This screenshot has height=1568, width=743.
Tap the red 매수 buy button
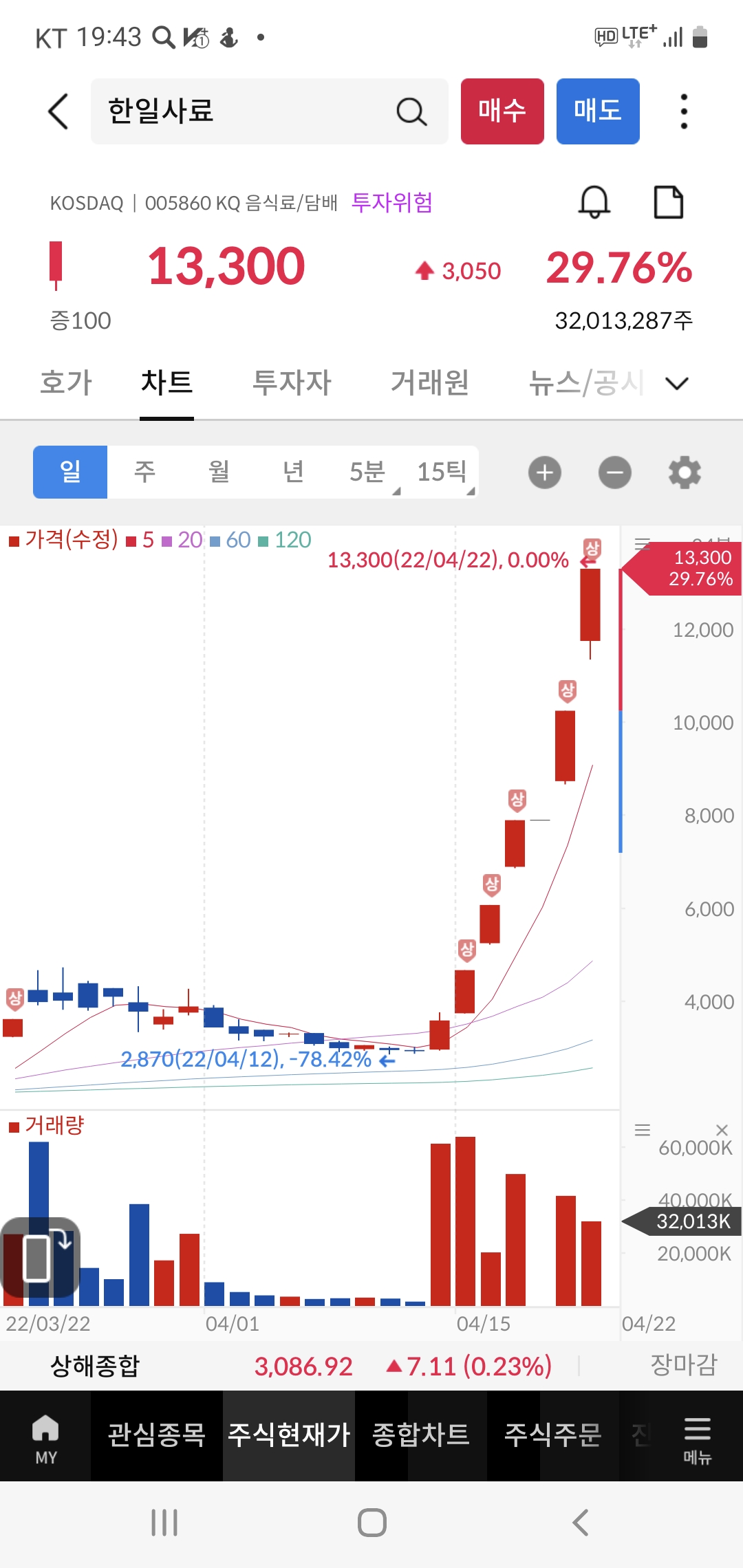(x=502, y=111)
